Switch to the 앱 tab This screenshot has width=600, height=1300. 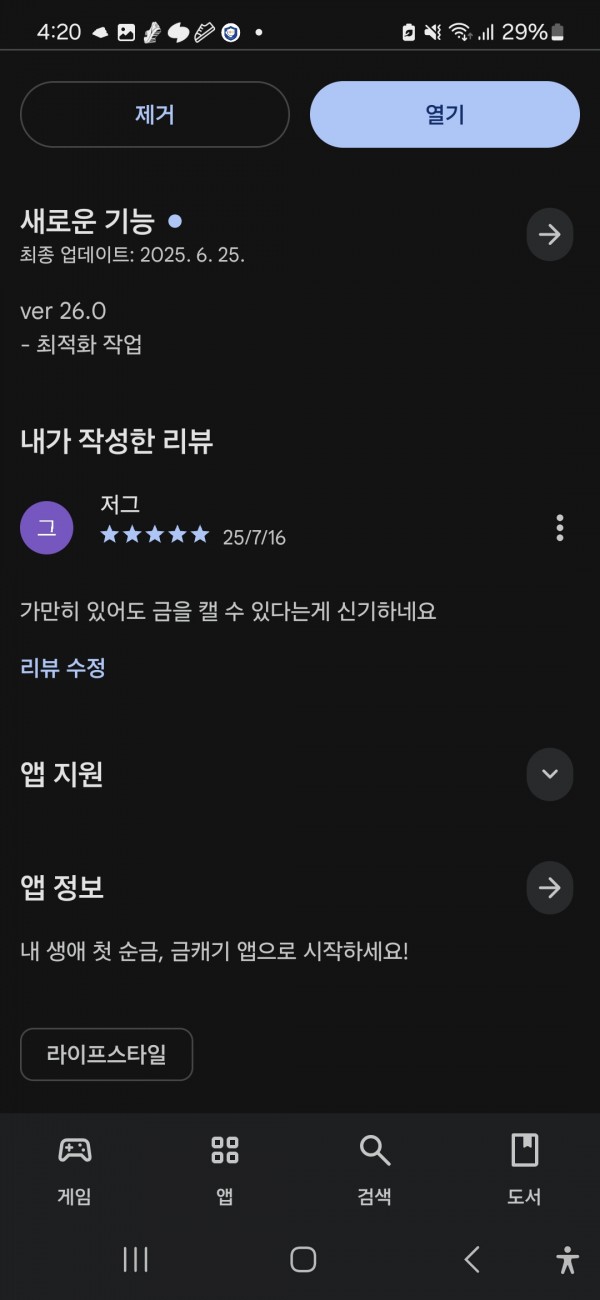225,1170
